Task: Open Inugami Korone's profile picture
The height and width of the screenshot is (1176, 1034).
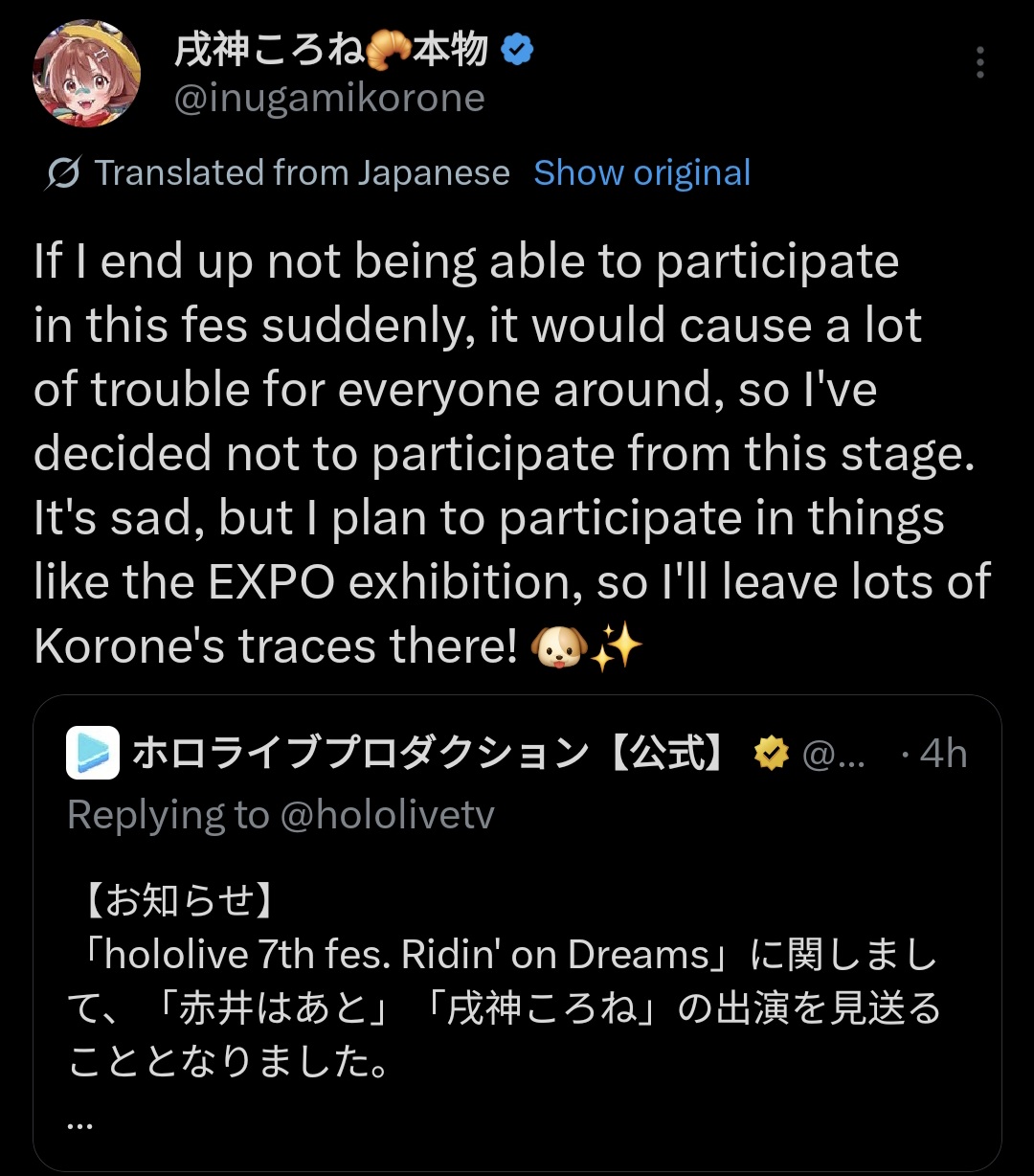Action: tap(87, 74)
